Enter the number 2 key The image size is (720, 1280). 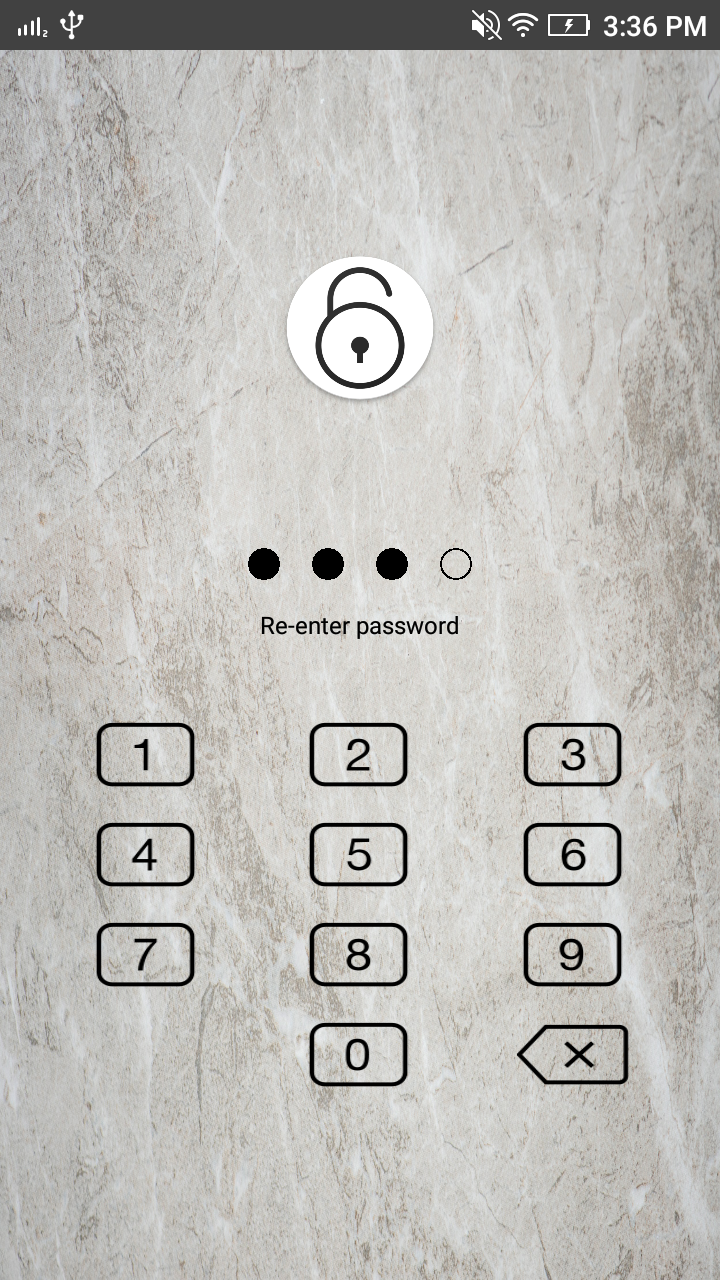358,755
